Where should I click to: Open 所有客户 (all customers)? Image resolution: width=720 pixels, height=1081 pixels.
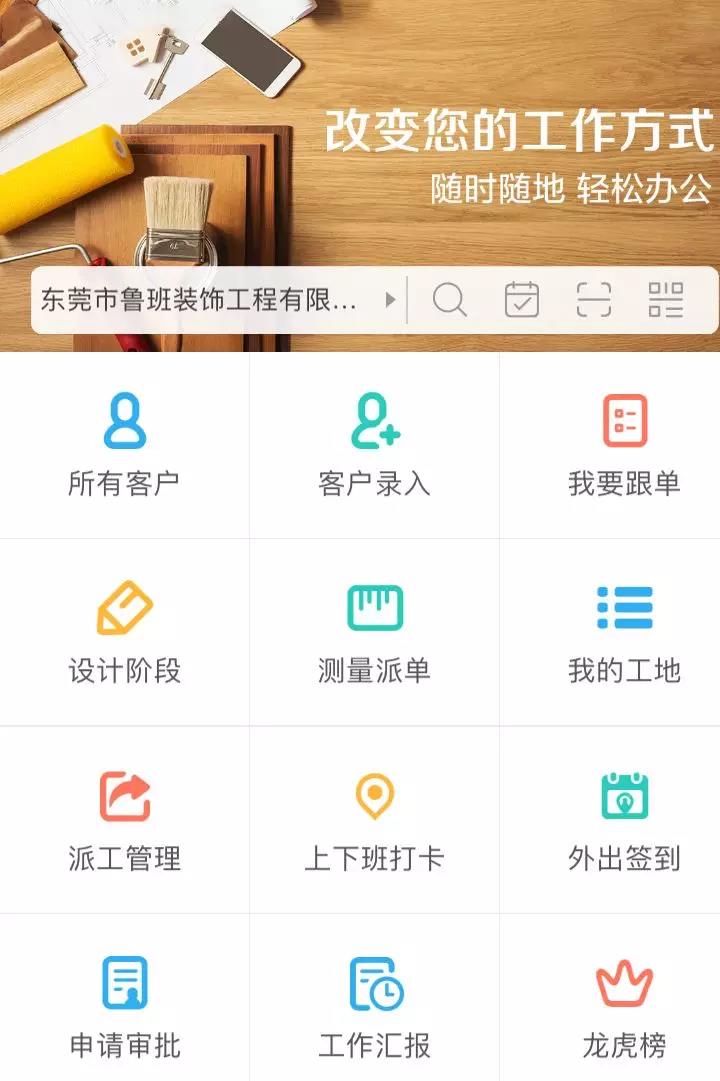point(125,445)
